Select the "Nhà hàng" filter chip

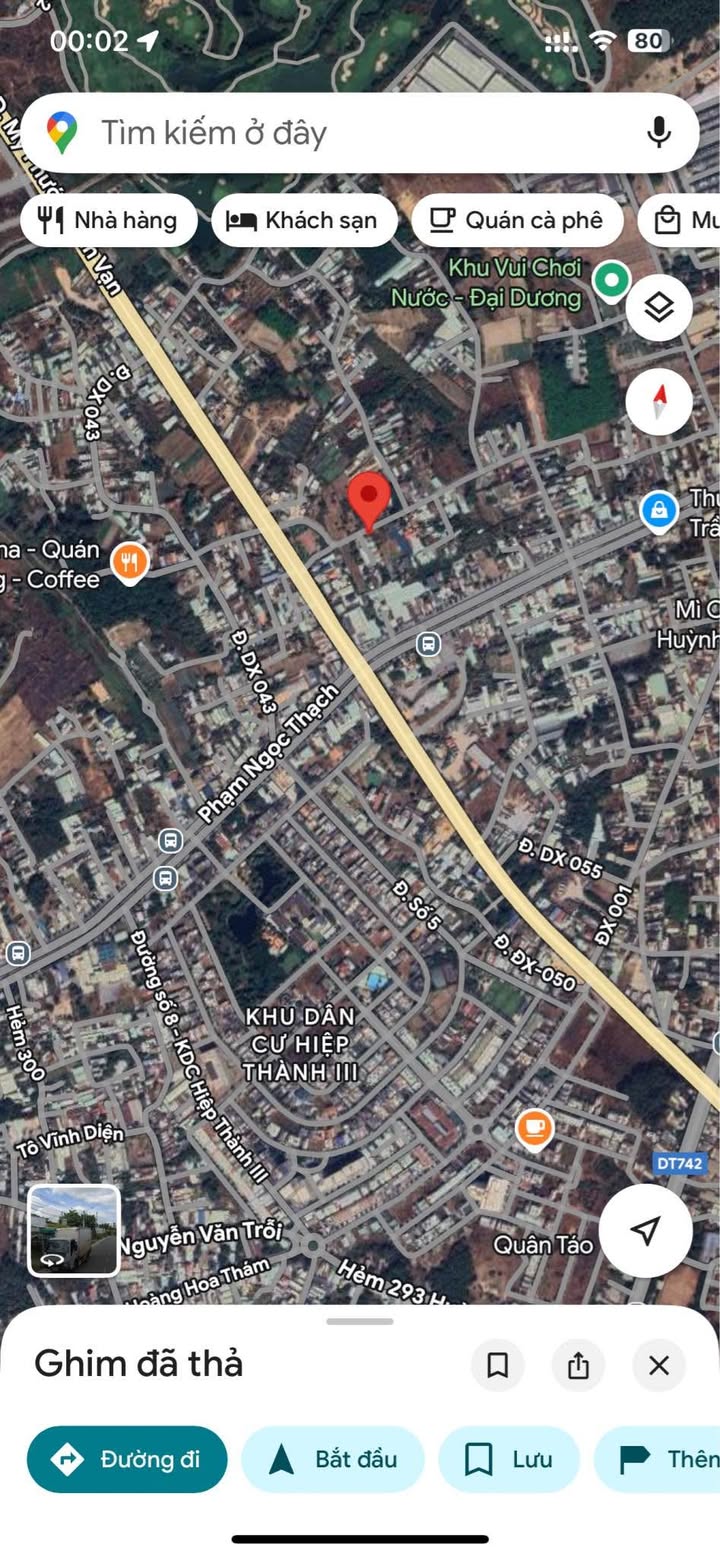tap(109, 220)
